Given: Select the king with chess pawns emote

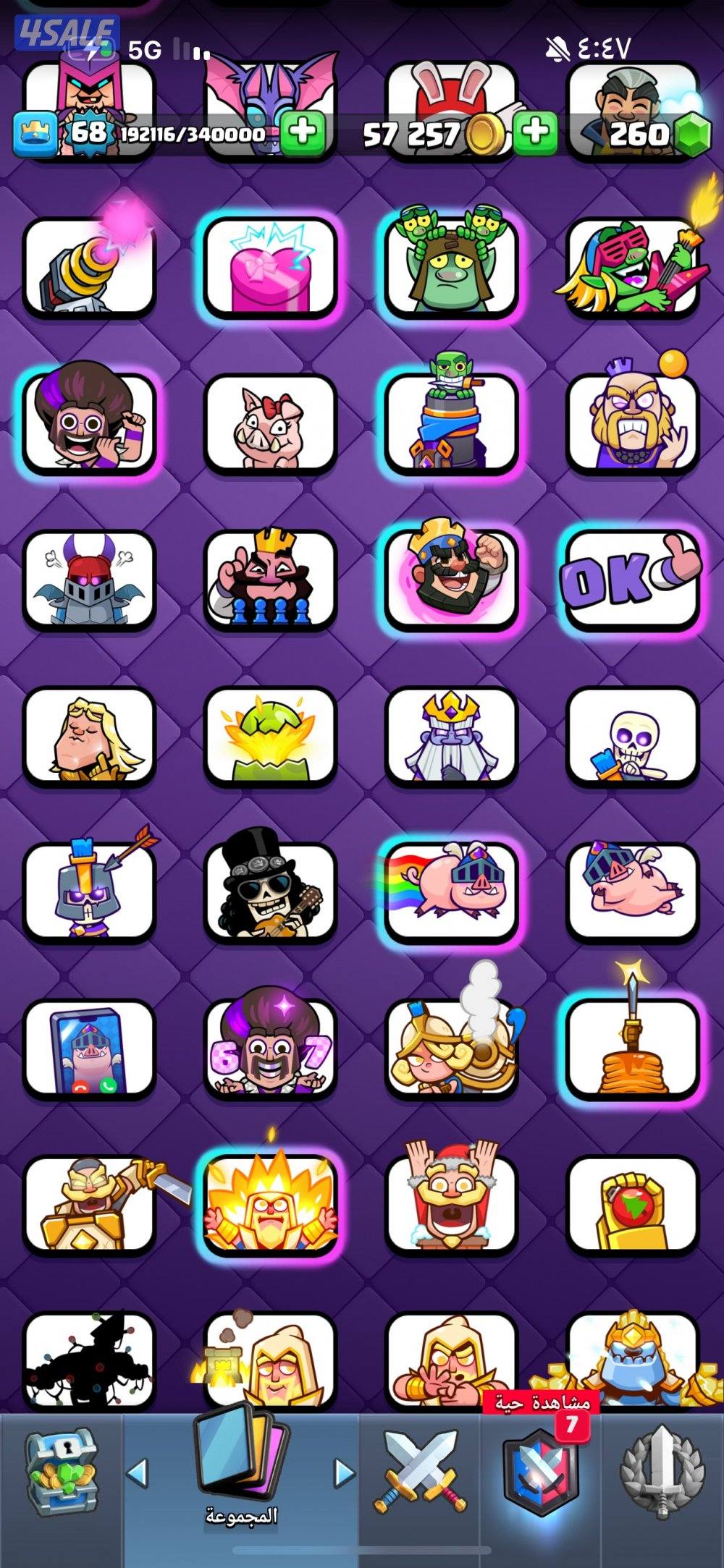Looking at the screenshot, I should (x=270, y=579).
